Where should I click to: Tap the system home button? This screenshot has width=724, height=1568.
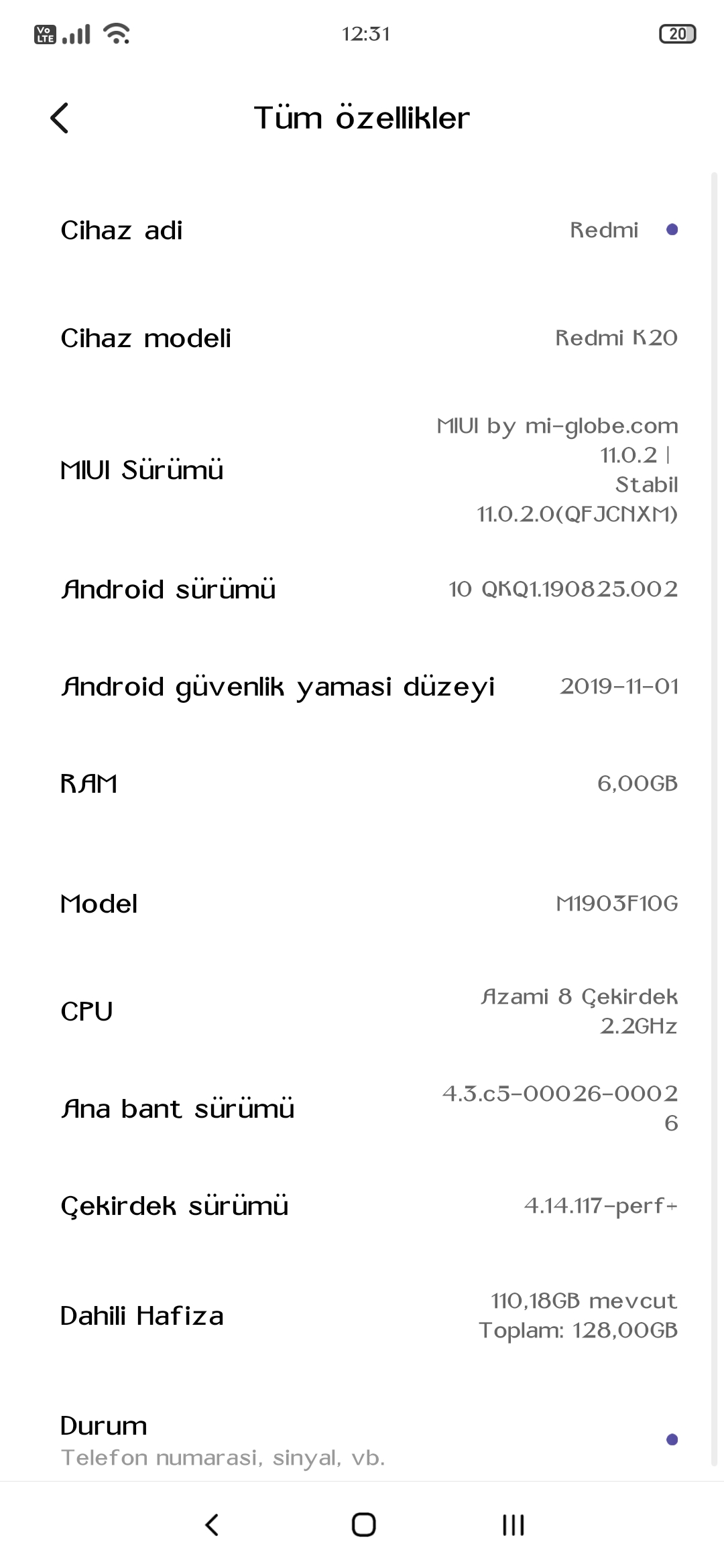point(363,1525)
